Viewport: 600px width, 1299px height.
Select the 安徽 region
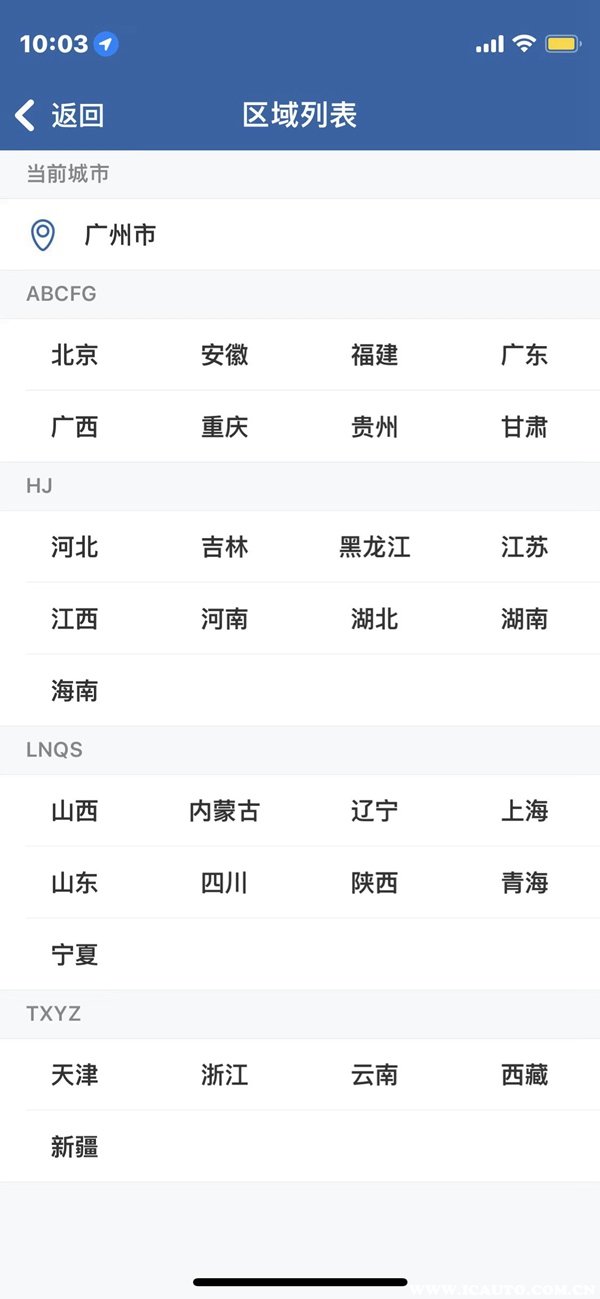click(x=225, y=355)
